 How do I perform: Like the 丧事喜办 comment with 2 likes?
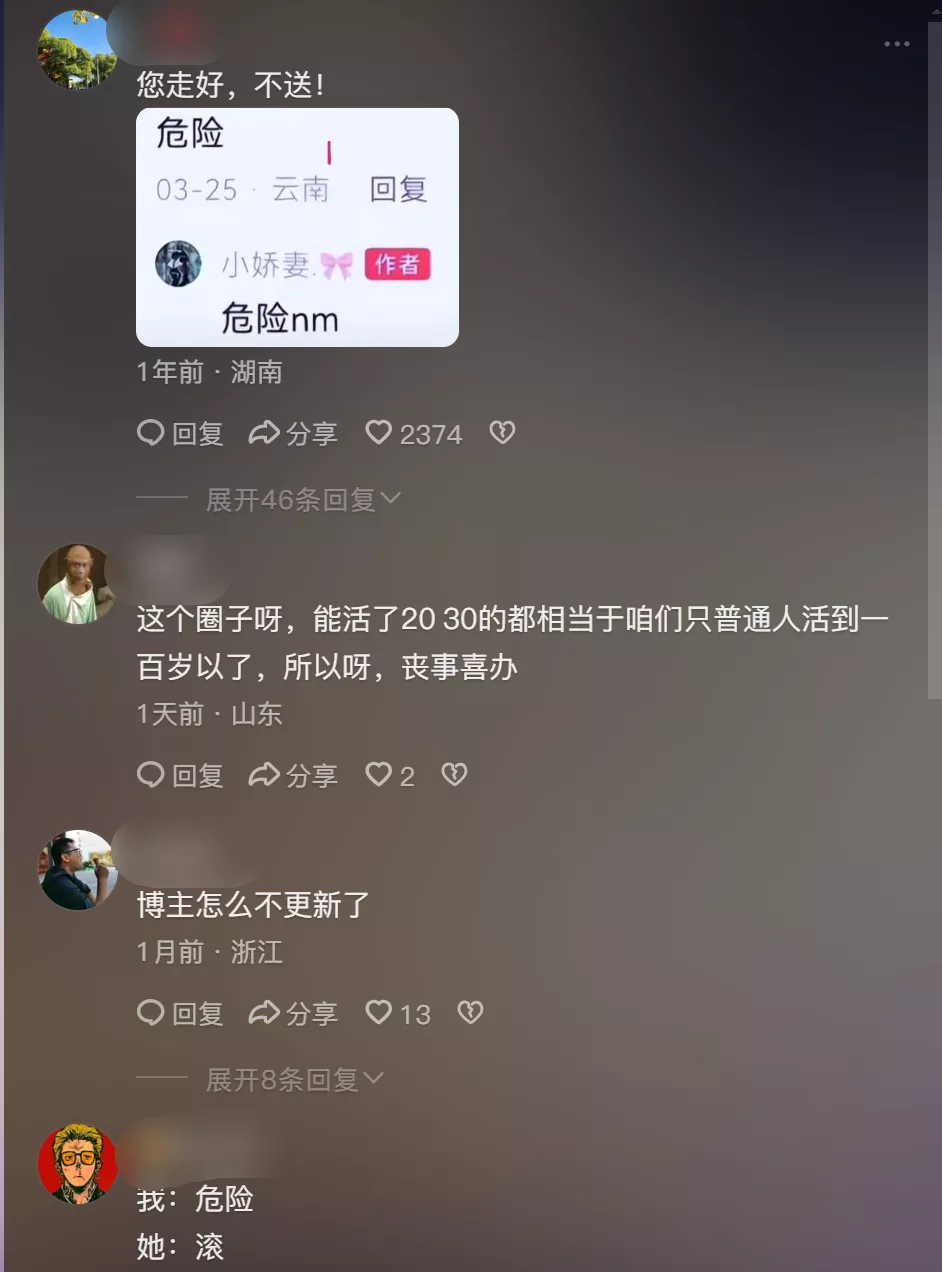(380, 775)
